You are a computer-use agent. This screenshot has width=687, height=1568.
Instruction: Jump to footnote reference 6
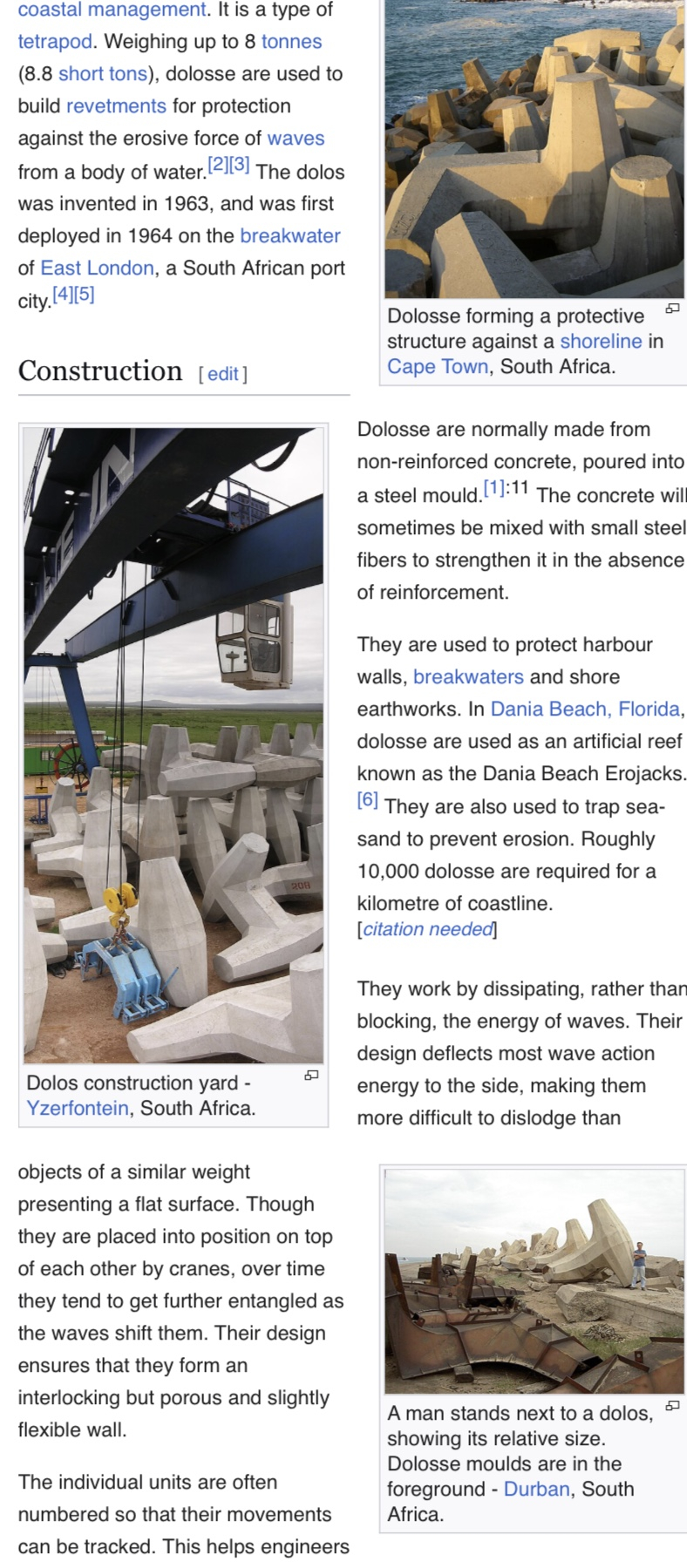[367, 800]
